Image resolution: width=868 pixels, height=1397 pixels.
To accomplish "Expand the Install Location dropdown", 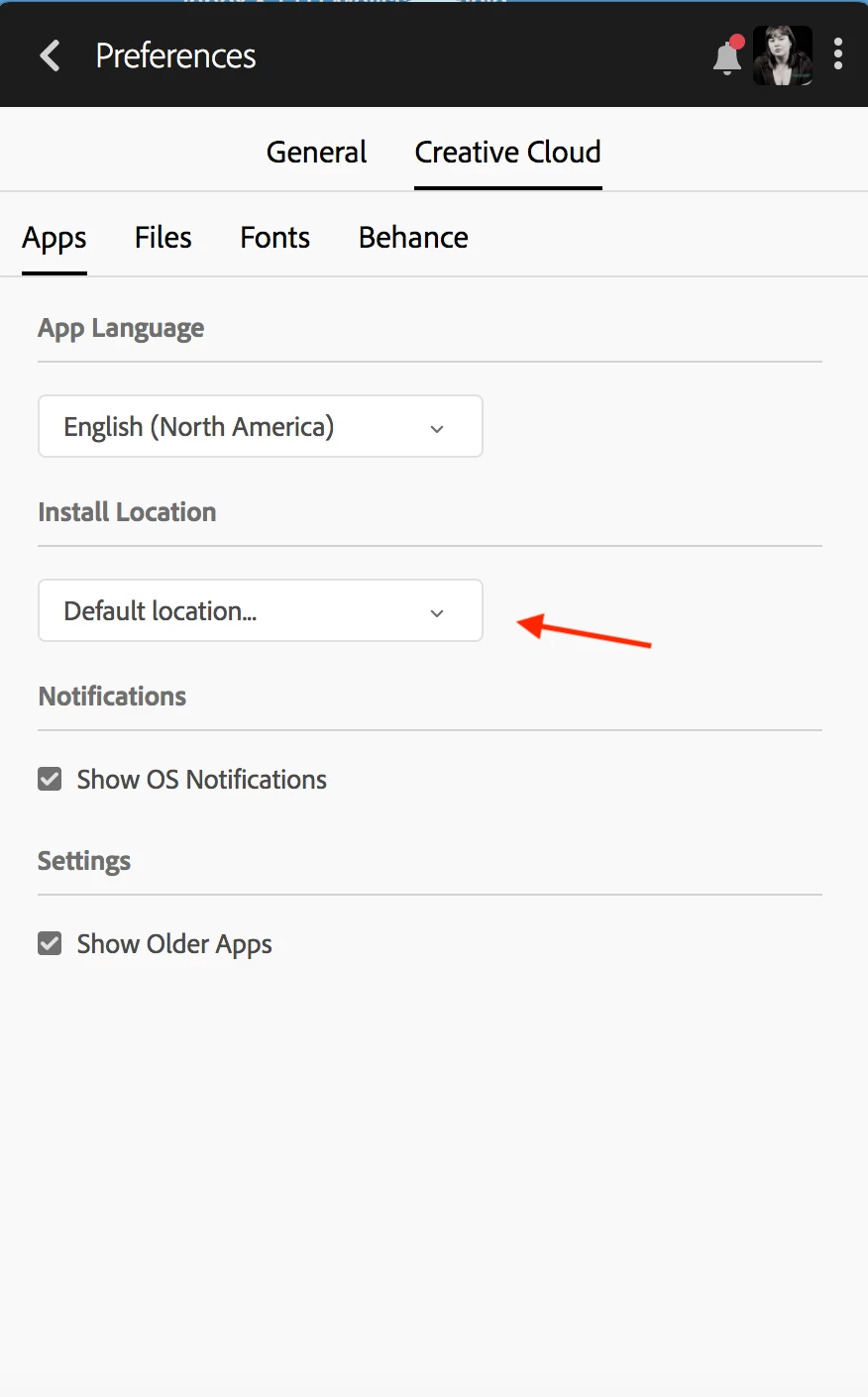I will 260,610.
